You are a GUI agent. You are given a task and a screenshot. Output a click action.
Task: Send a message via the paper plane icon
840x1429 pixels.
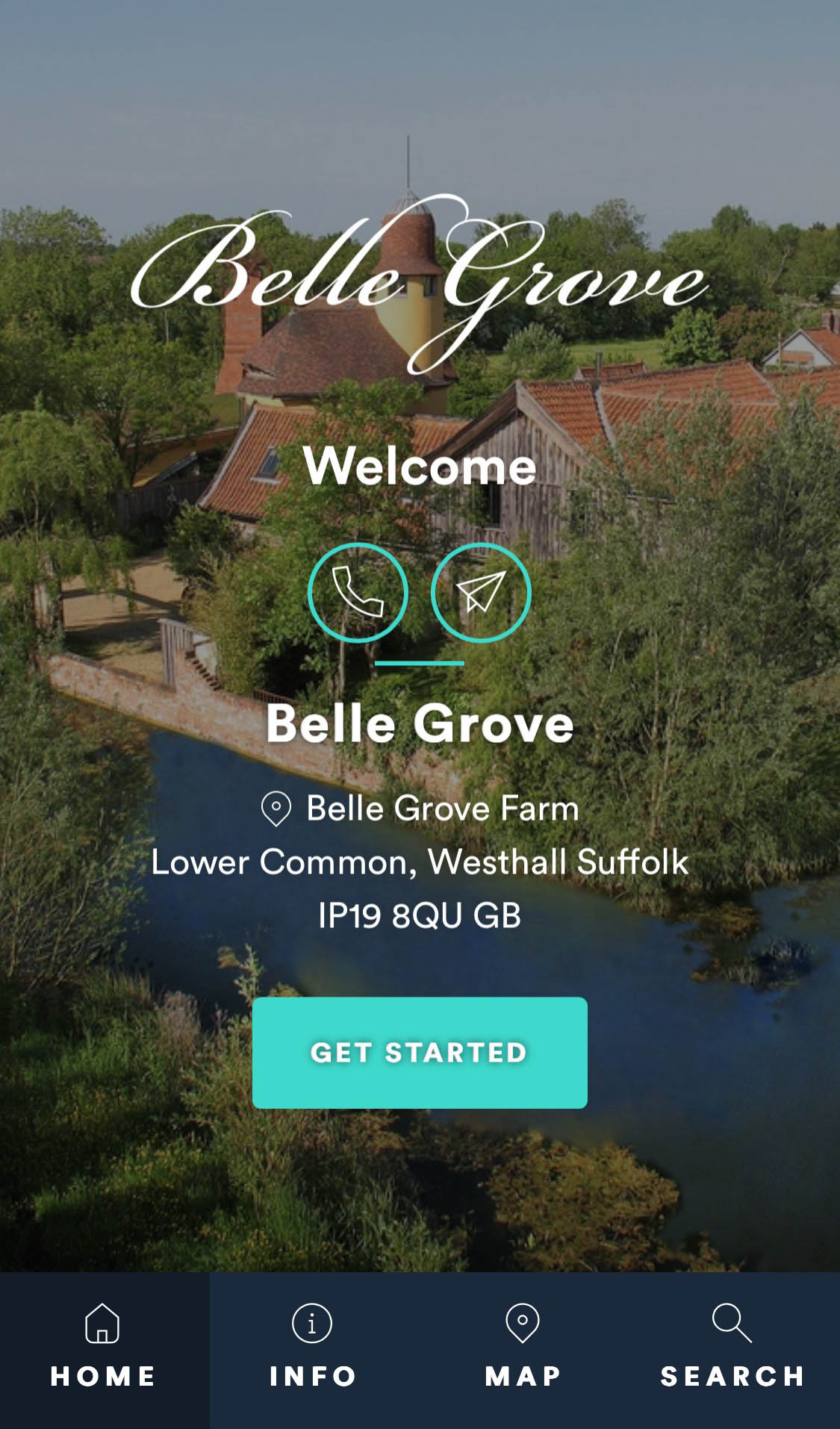481,592
